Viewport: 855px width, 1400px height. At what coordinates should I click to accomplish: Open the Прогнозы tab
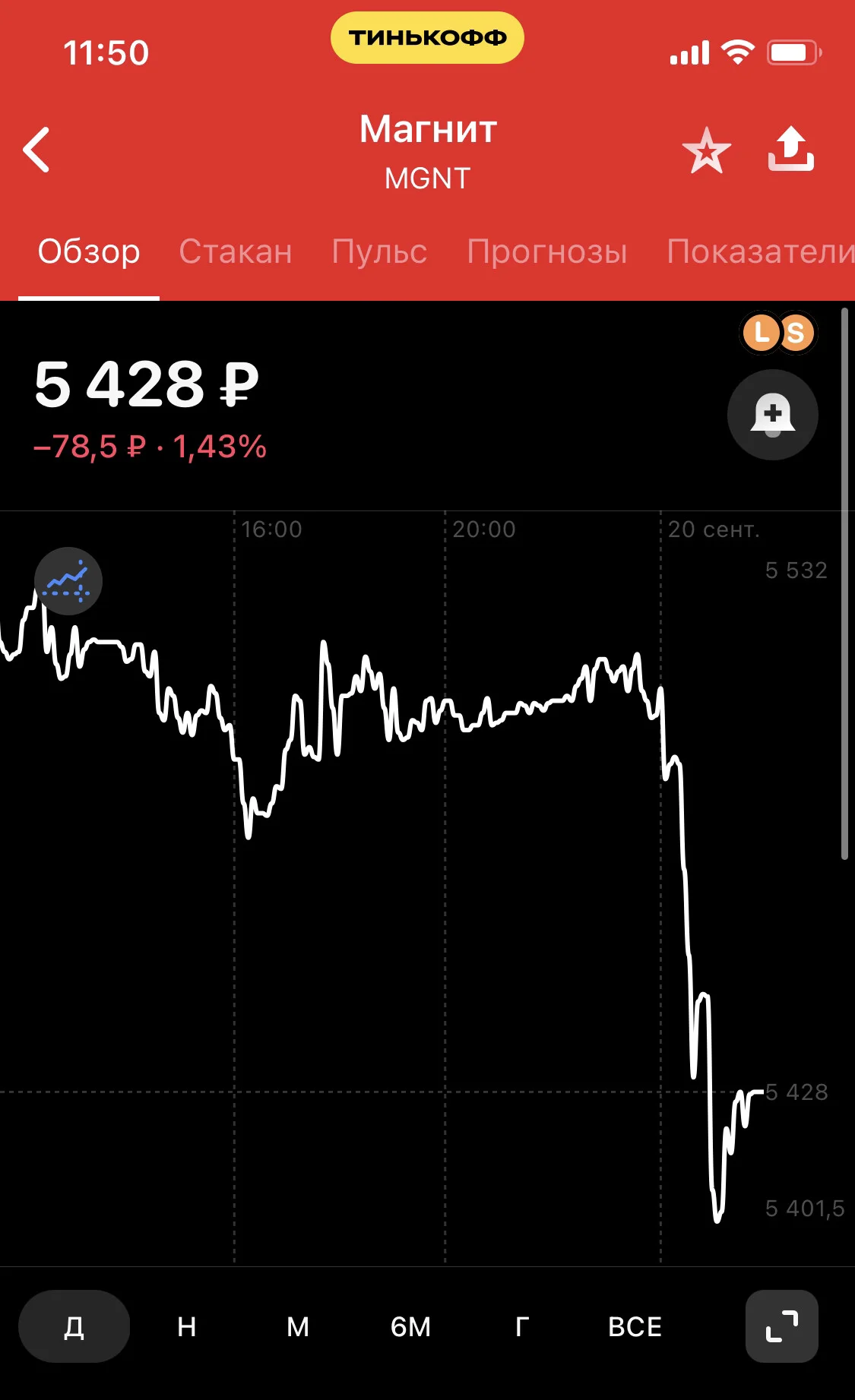[547, 251]
